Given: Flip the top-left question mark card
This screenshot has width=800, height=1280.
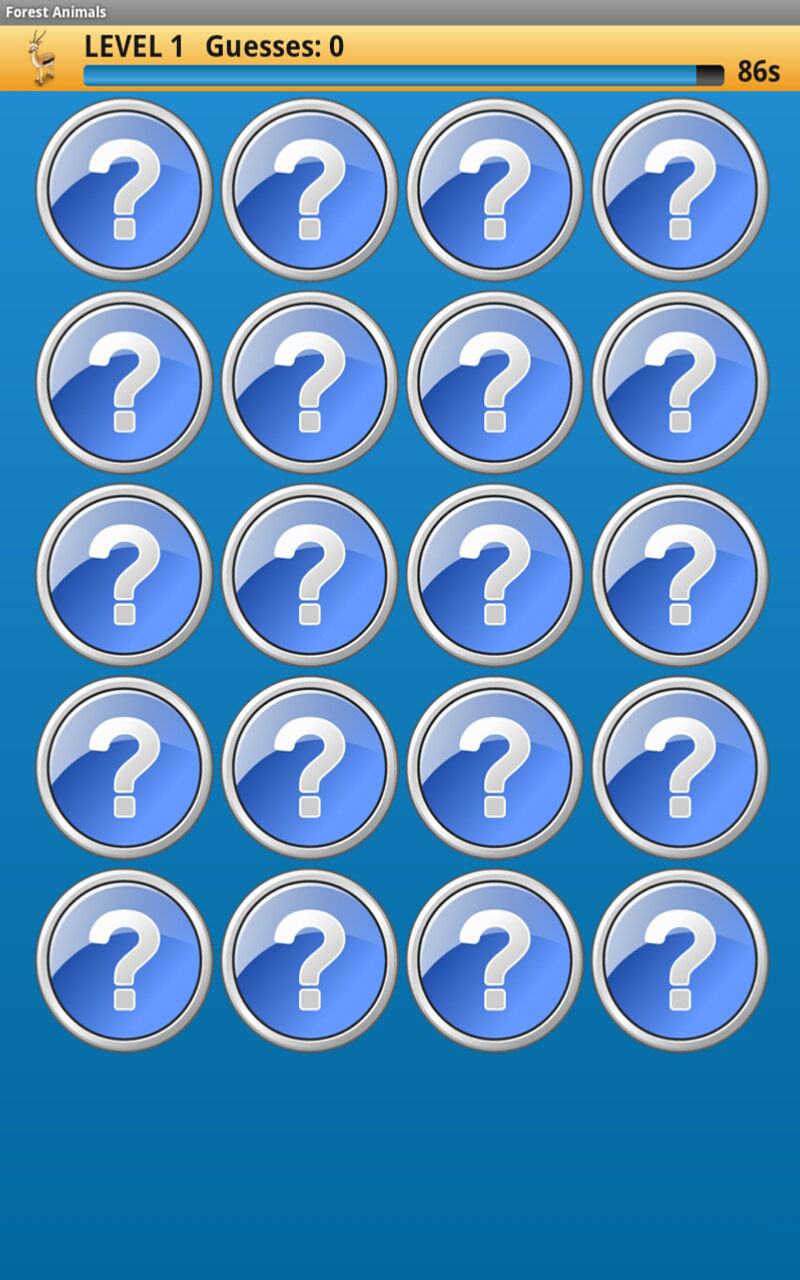Looking at the screenshot, I should 124,190.
